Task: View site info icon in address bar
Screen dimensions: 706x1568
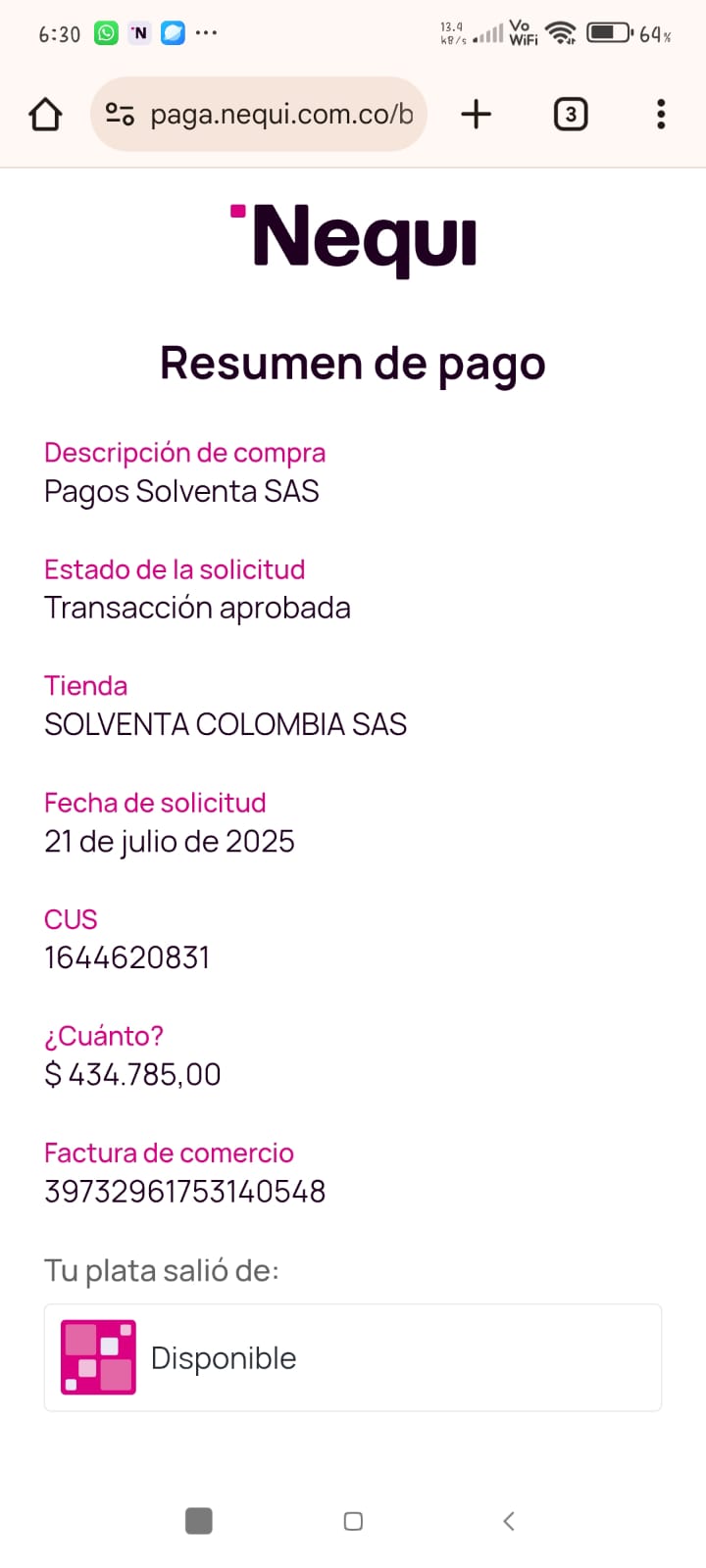Action: click(x=120, y=115)
